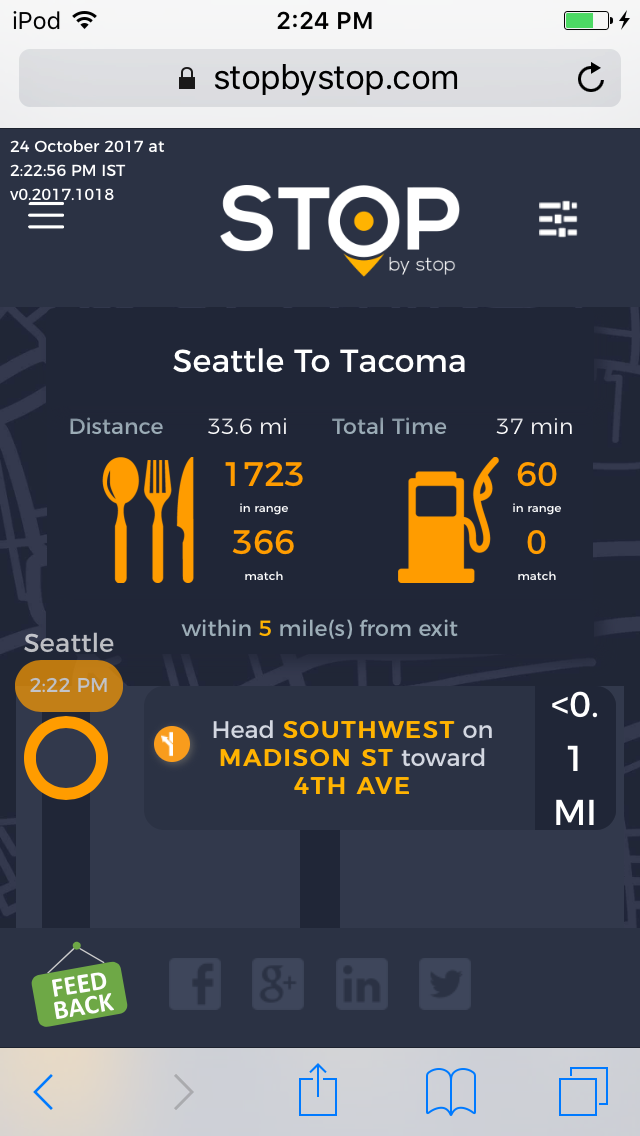The image size is (640, 1136).
Task: Share on Google Plus
Action: point(278,984)
